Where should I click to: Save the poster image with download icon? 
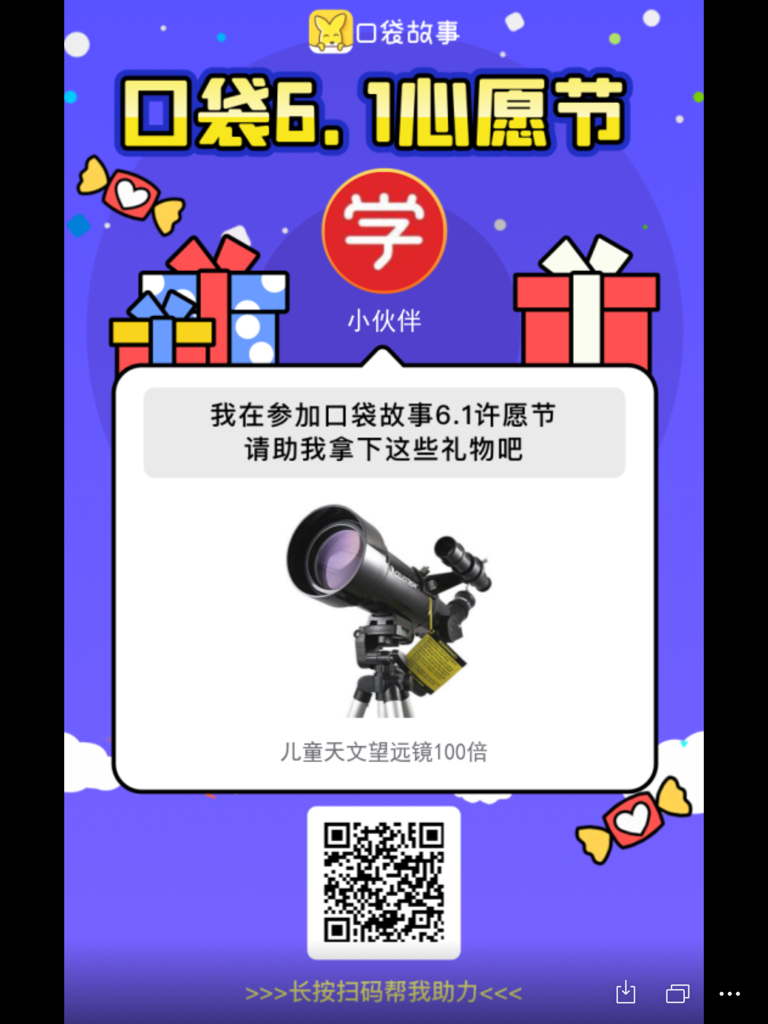tap(625, 992)
